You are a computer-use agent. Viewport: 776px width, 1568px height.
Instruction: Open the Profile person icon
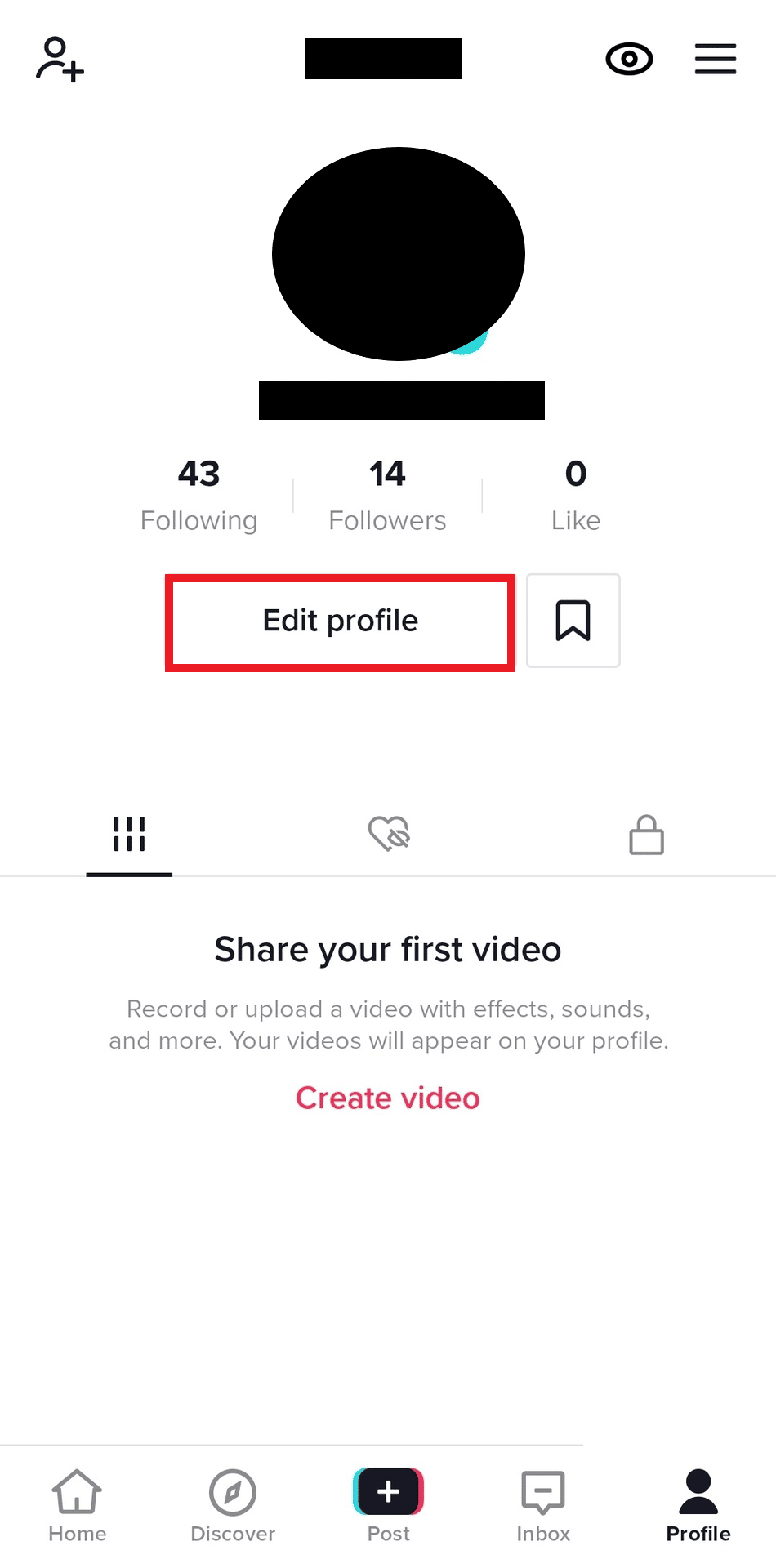[x=698, y=1491]
